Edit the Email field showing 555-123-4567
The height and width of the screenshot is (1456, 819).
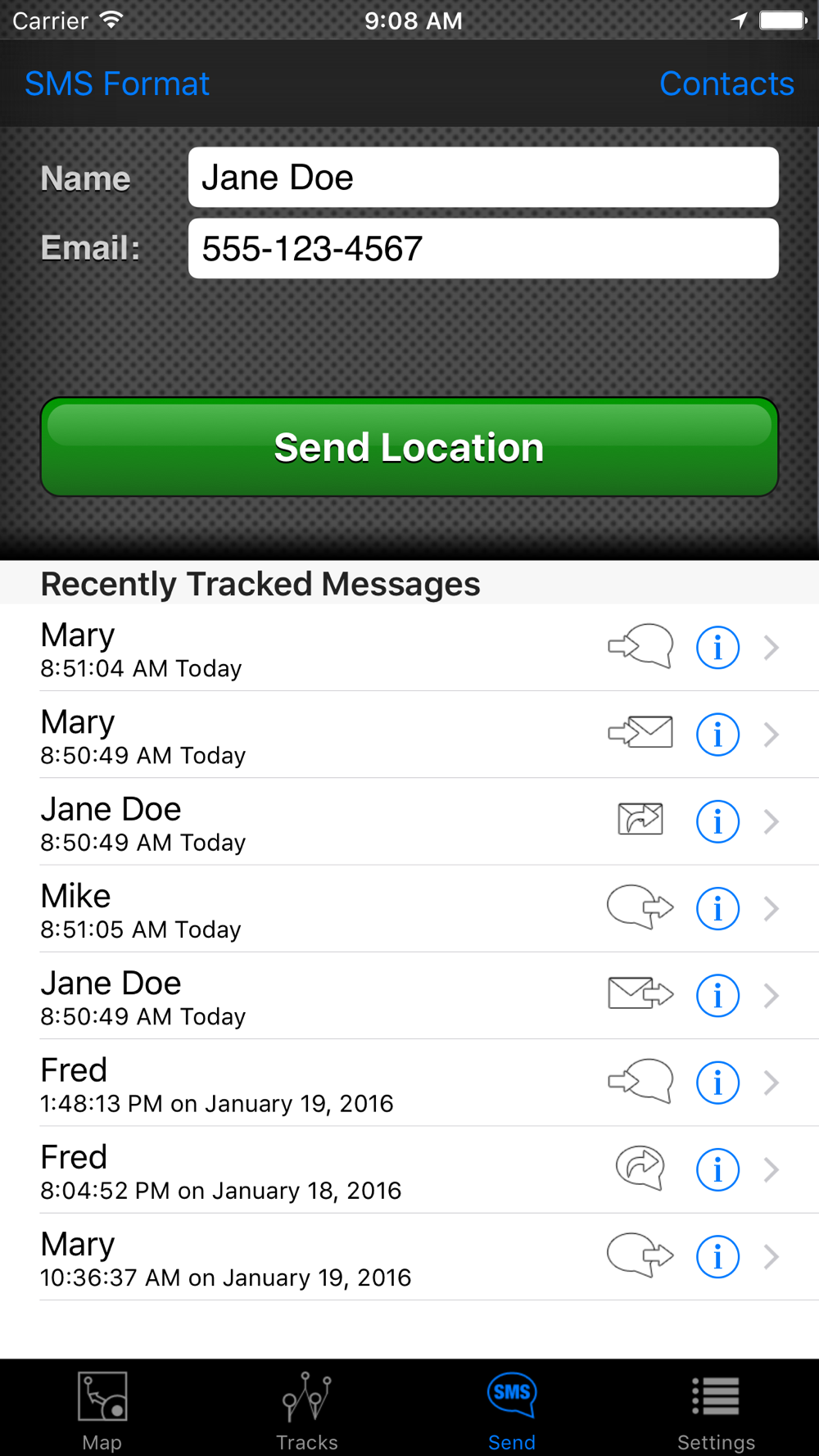pos(483,249)
